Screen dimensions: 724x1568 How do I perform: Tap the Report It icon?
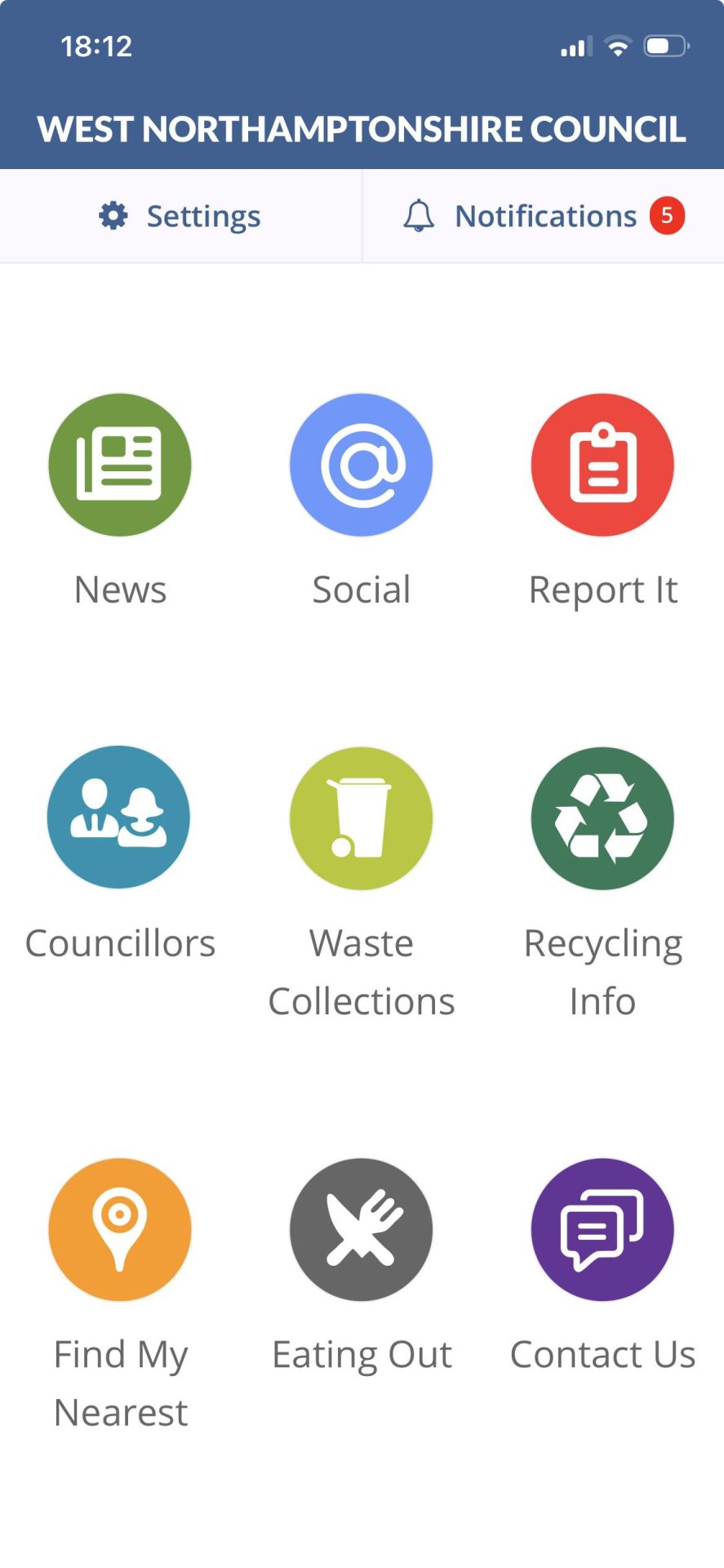click(x=602, y=465)
